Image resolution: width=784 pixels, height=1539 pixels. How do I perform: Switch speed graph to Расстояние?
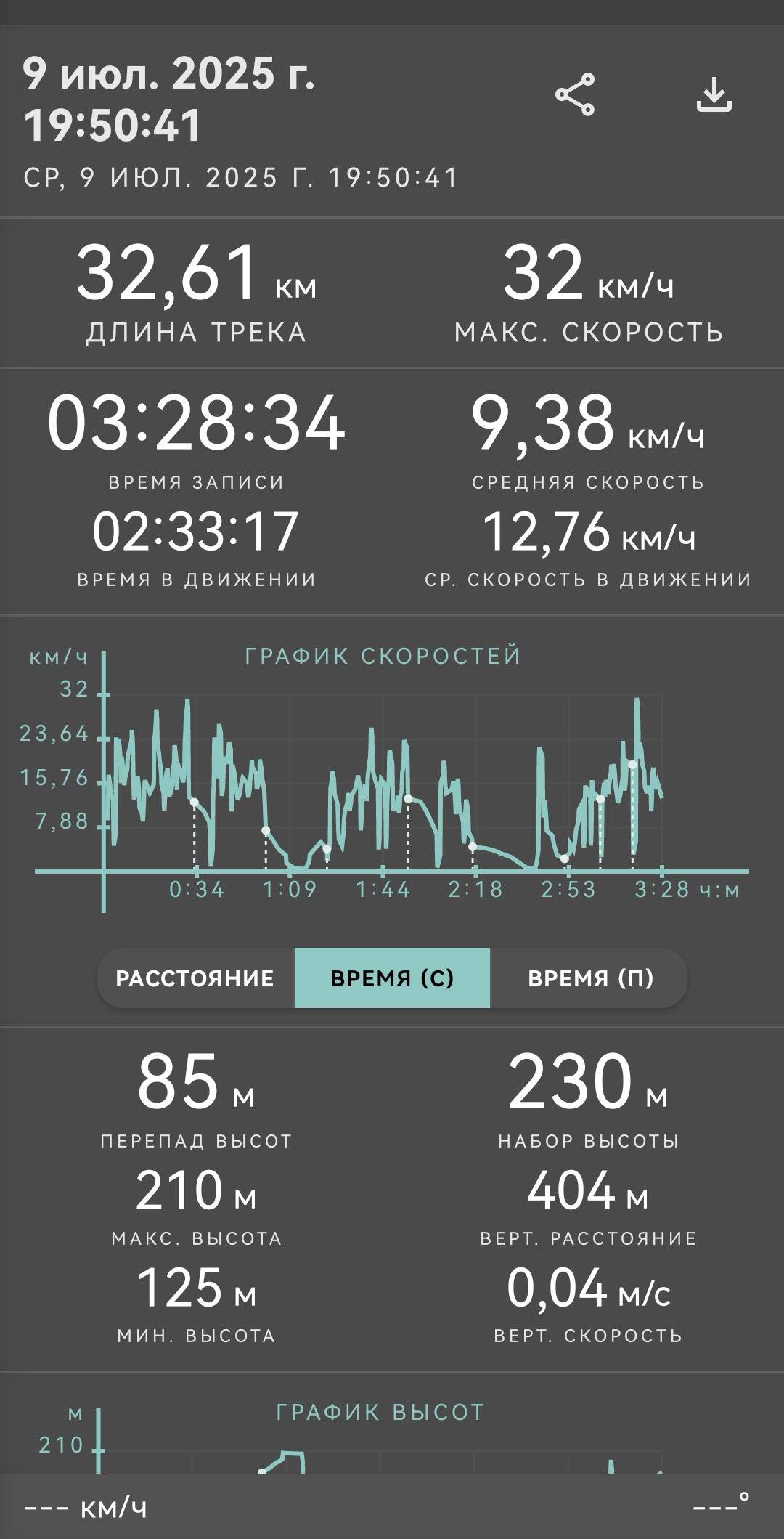click(x=195, y=978)
